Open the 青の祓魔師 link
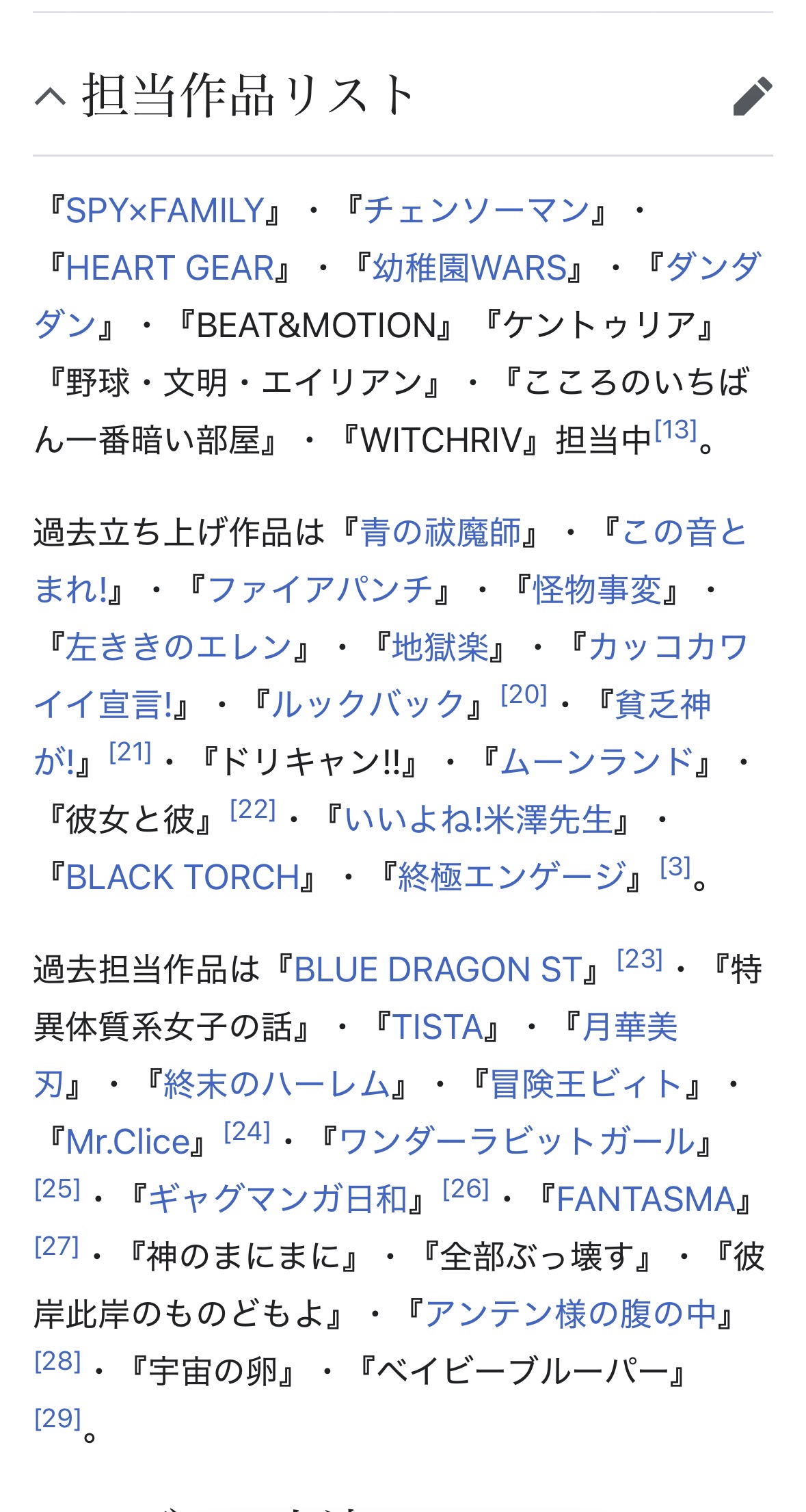 point(441,533)
